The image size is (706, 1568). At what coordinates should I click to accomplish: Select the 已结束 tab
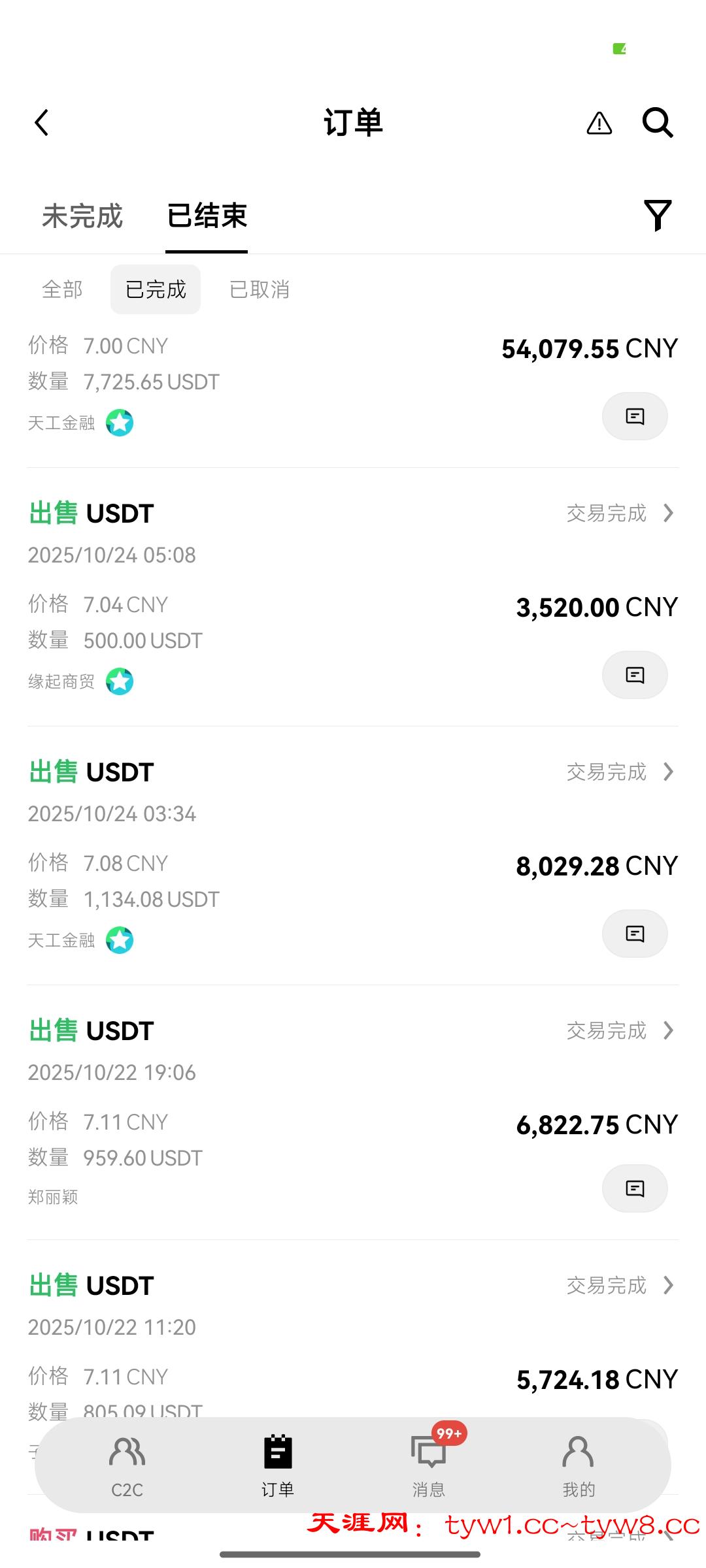coord(207,216)
